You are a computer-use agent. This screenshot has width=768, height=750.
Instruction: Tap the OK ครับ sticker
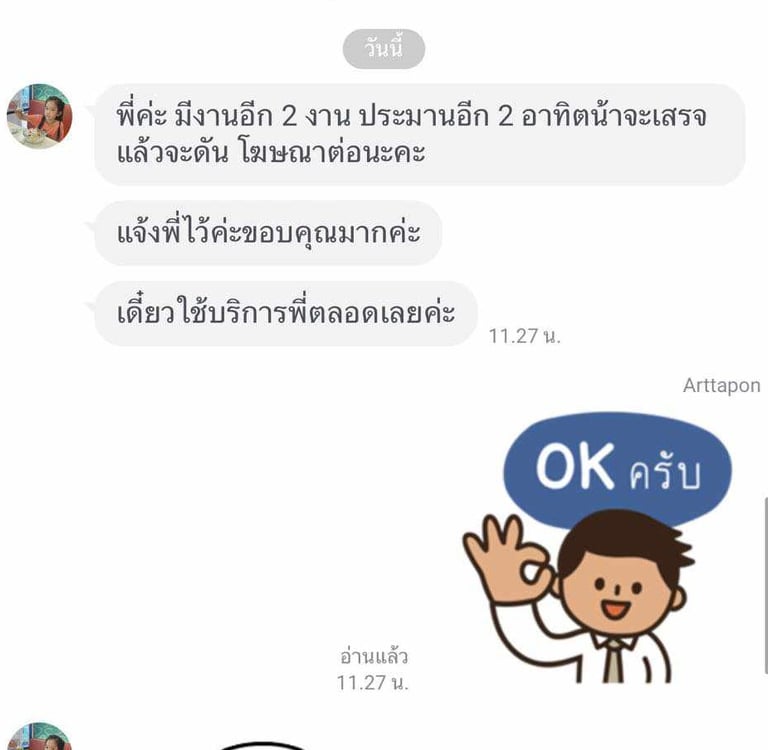pos(599,548)
